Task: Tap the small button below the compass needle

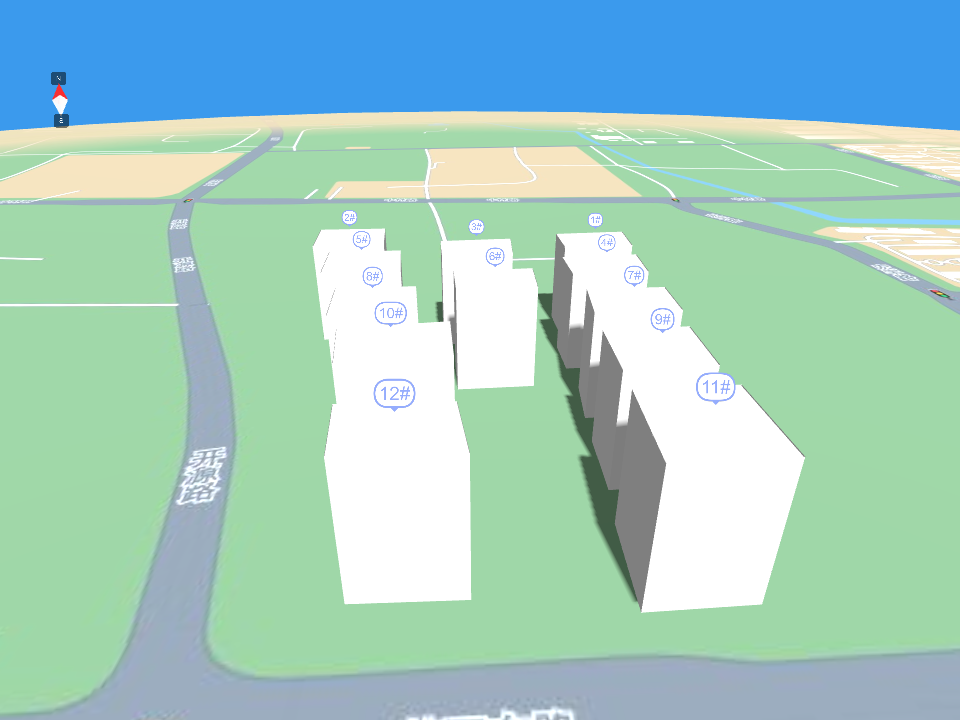Action: coord(60,121)
